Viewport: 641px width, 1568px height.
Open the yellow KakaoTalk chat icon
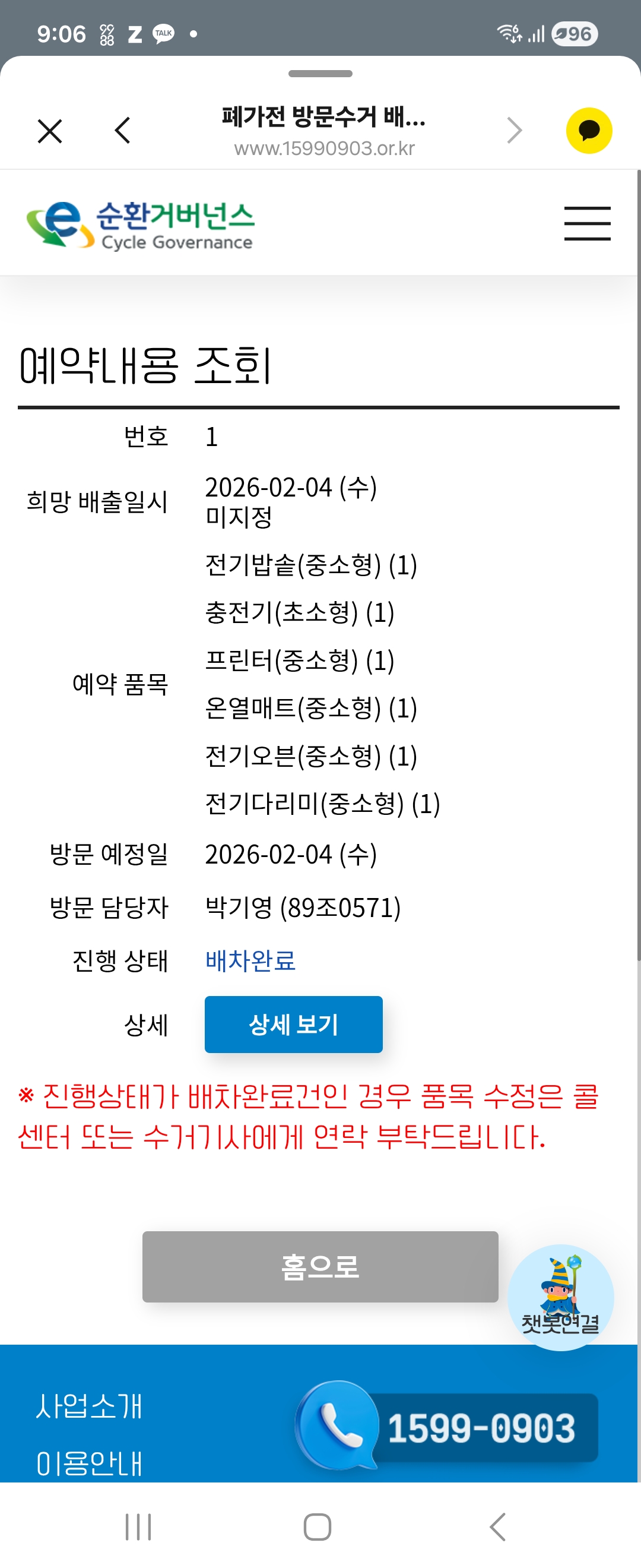[588, 131]
